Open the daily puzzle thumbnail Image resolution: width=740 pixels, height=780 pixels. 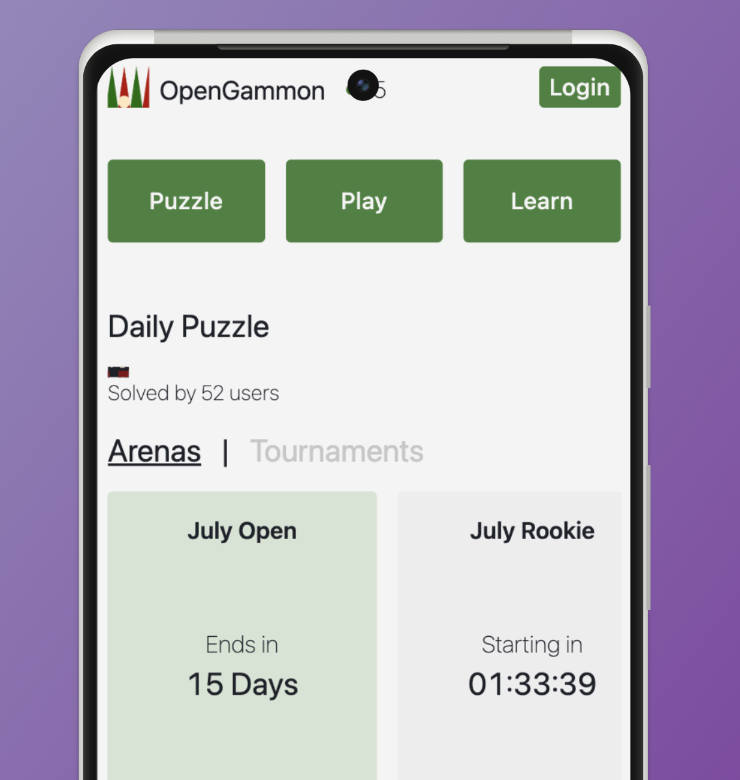118,372
